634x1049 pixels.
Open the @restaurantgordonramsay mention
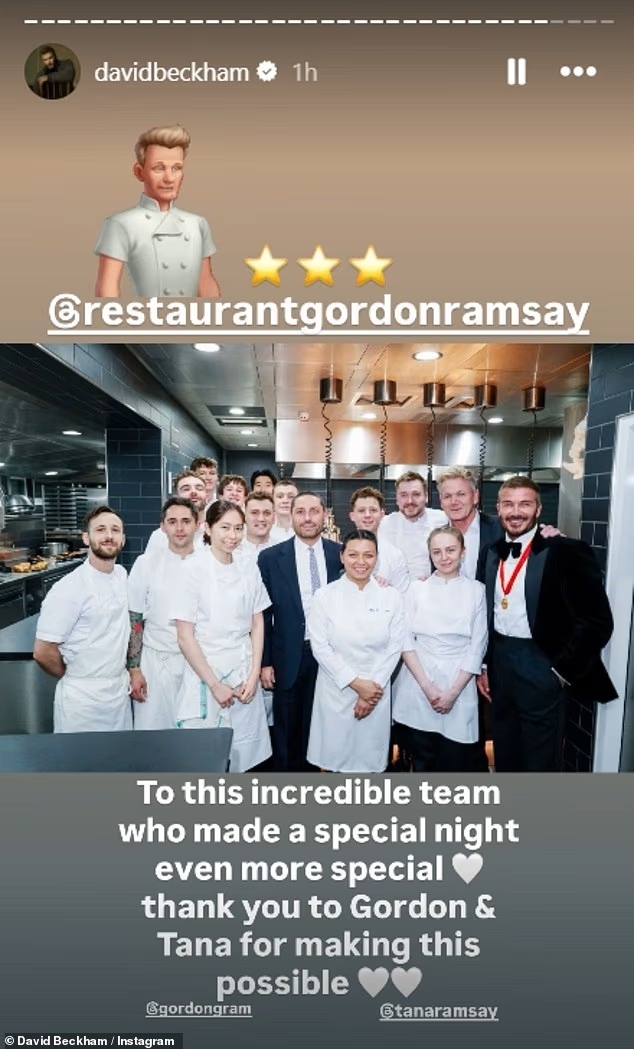pyautogui.click(x=319, y=314)
